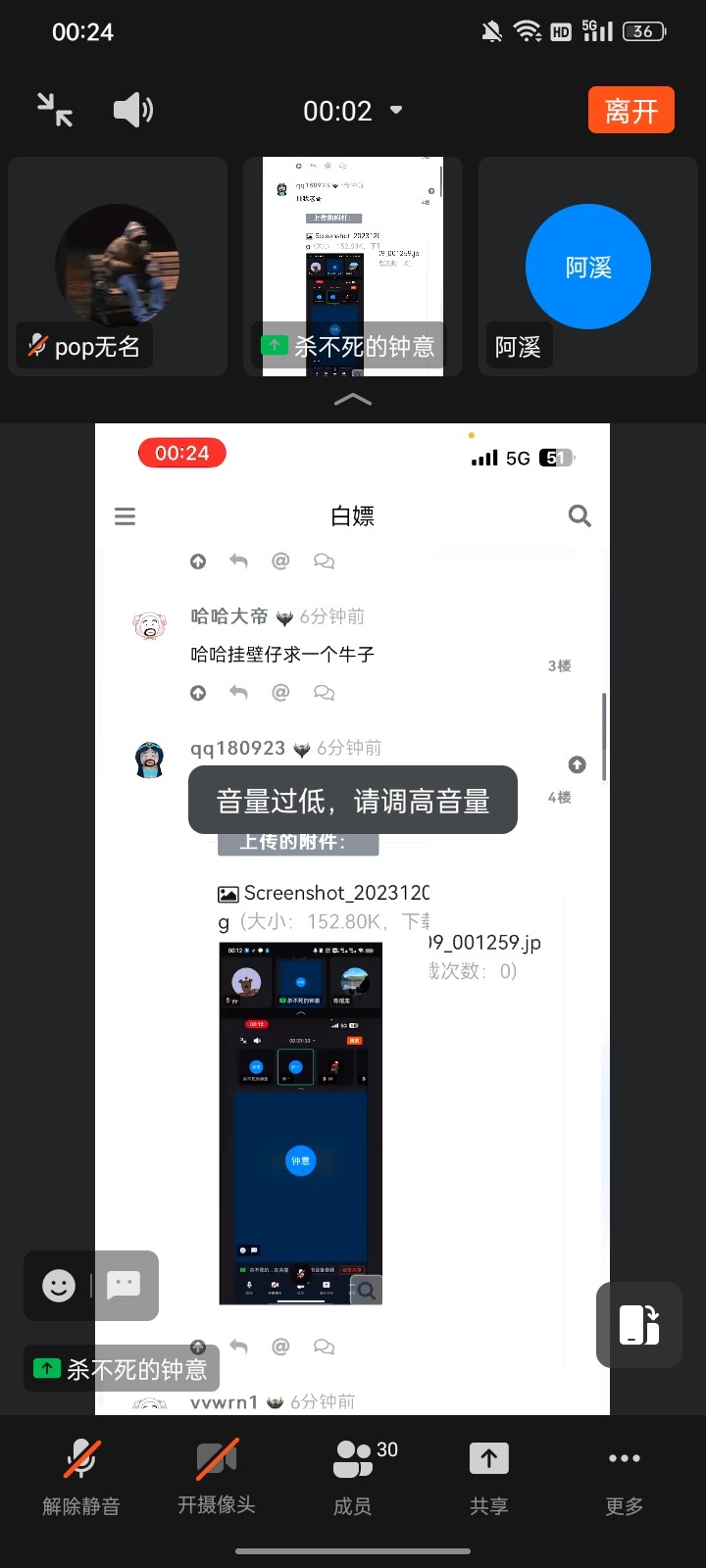Expand the meeting timer dropdown

pos(396,110)
